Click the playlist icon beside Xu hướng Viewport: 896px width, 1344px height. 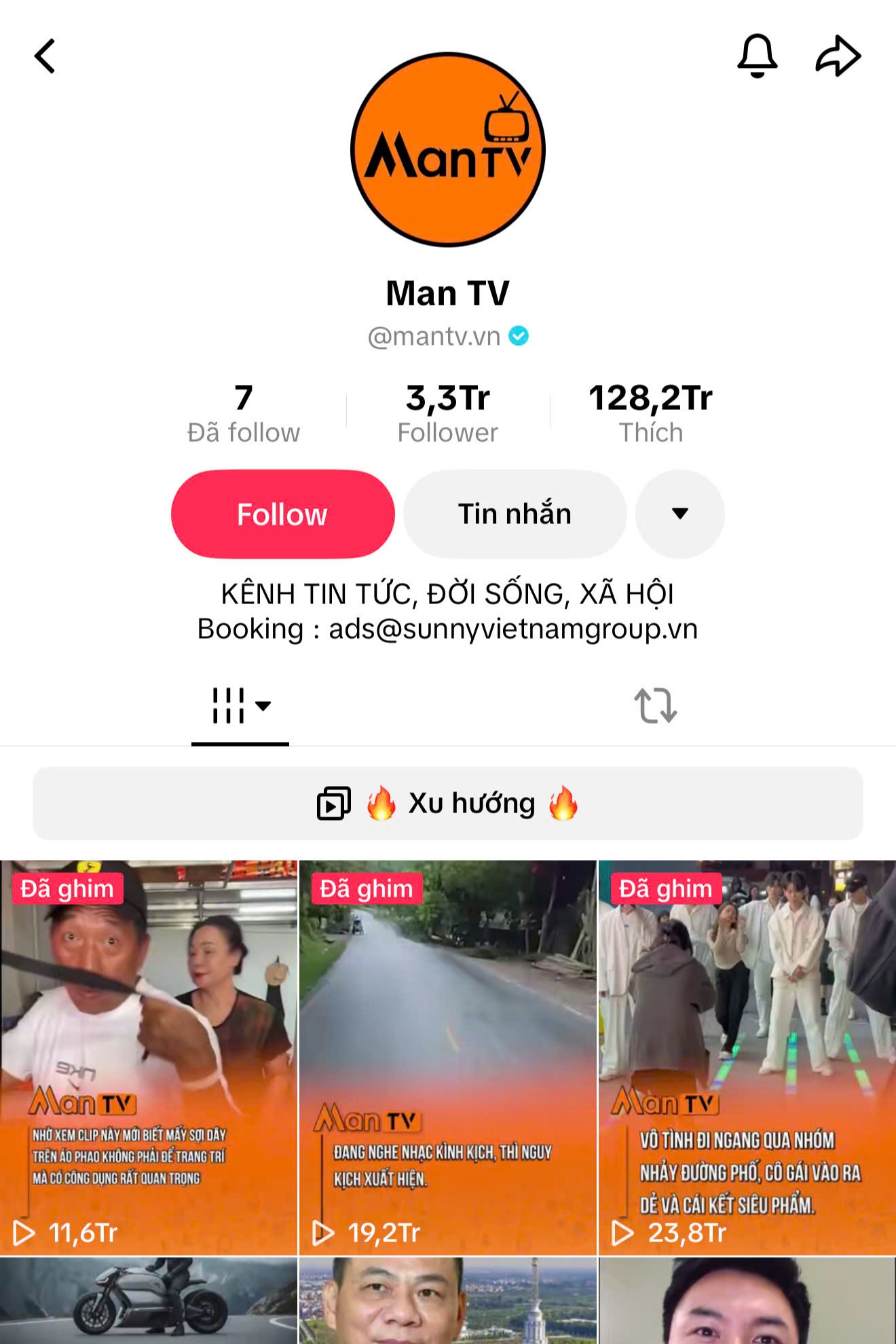point(335,802)
